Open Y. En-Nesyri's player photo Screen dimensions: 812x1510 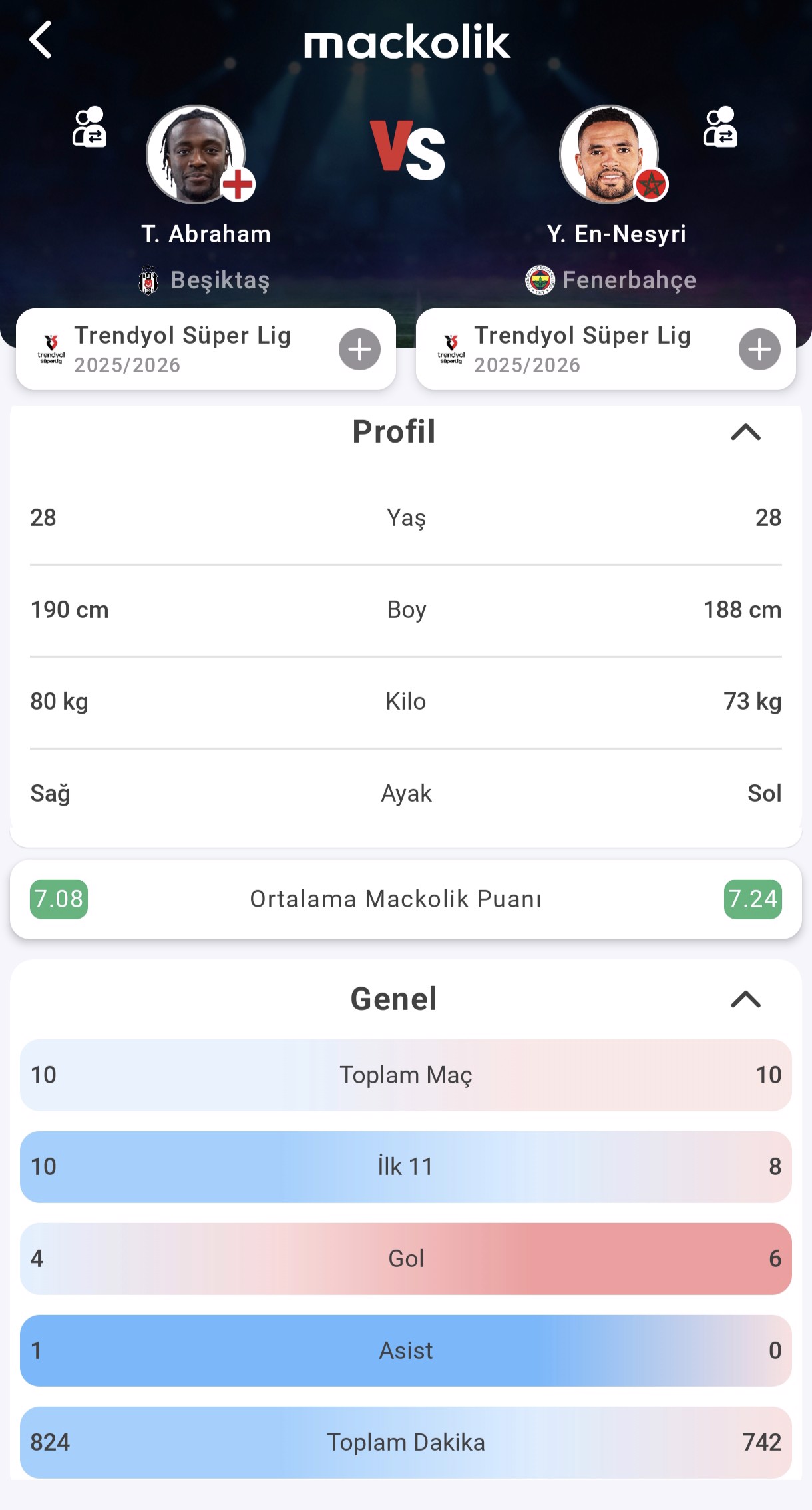(x=608, y=154)
